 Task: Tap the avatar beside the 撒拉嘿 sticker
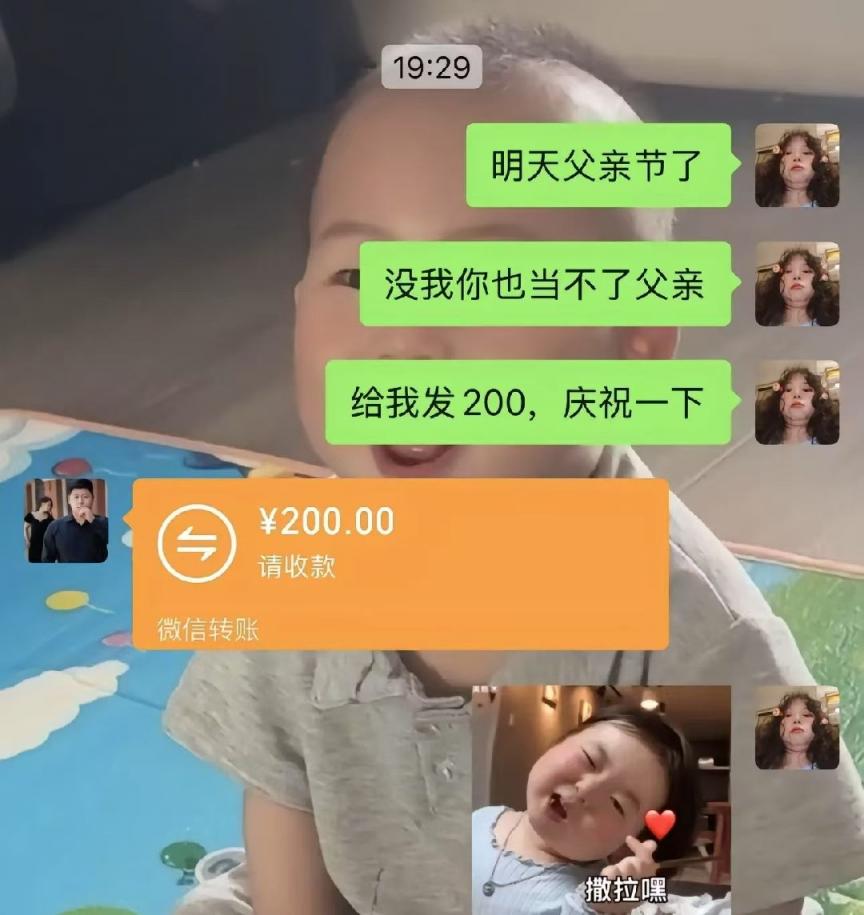(x=797, y=727)
